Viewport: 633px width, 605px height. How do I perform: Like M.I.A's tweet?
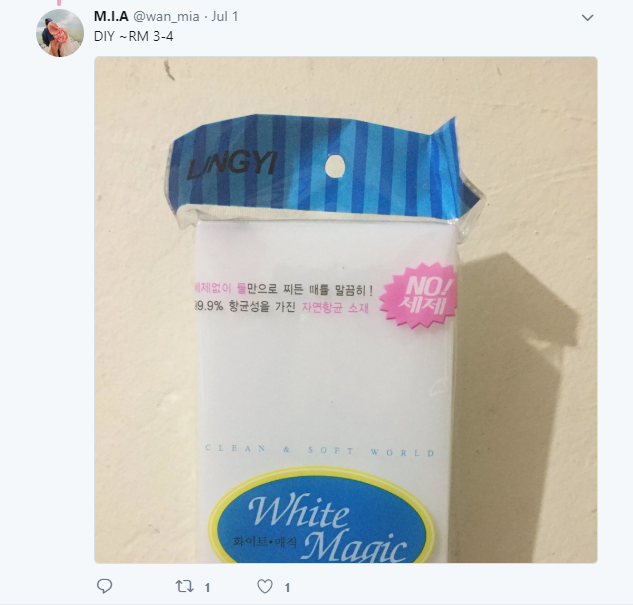[x=265, y=587]
